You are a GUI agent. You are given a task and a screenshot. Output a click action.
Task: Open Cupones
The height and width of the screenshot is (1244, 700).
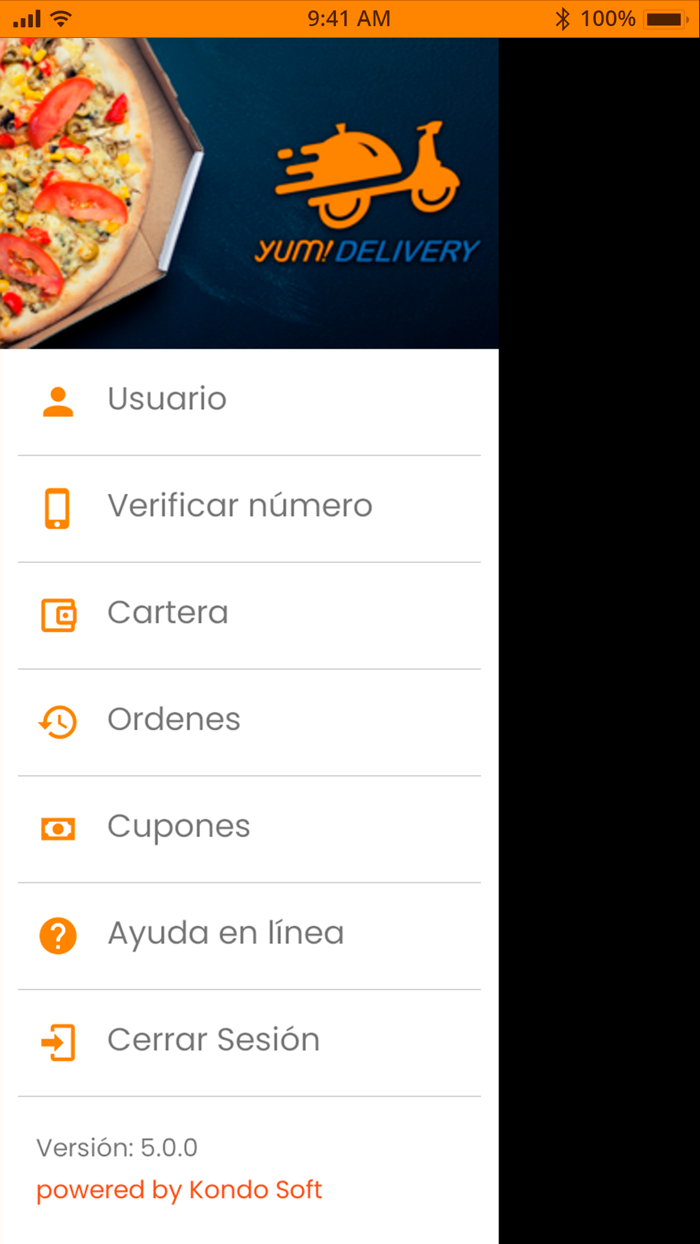tap(249, 829)
